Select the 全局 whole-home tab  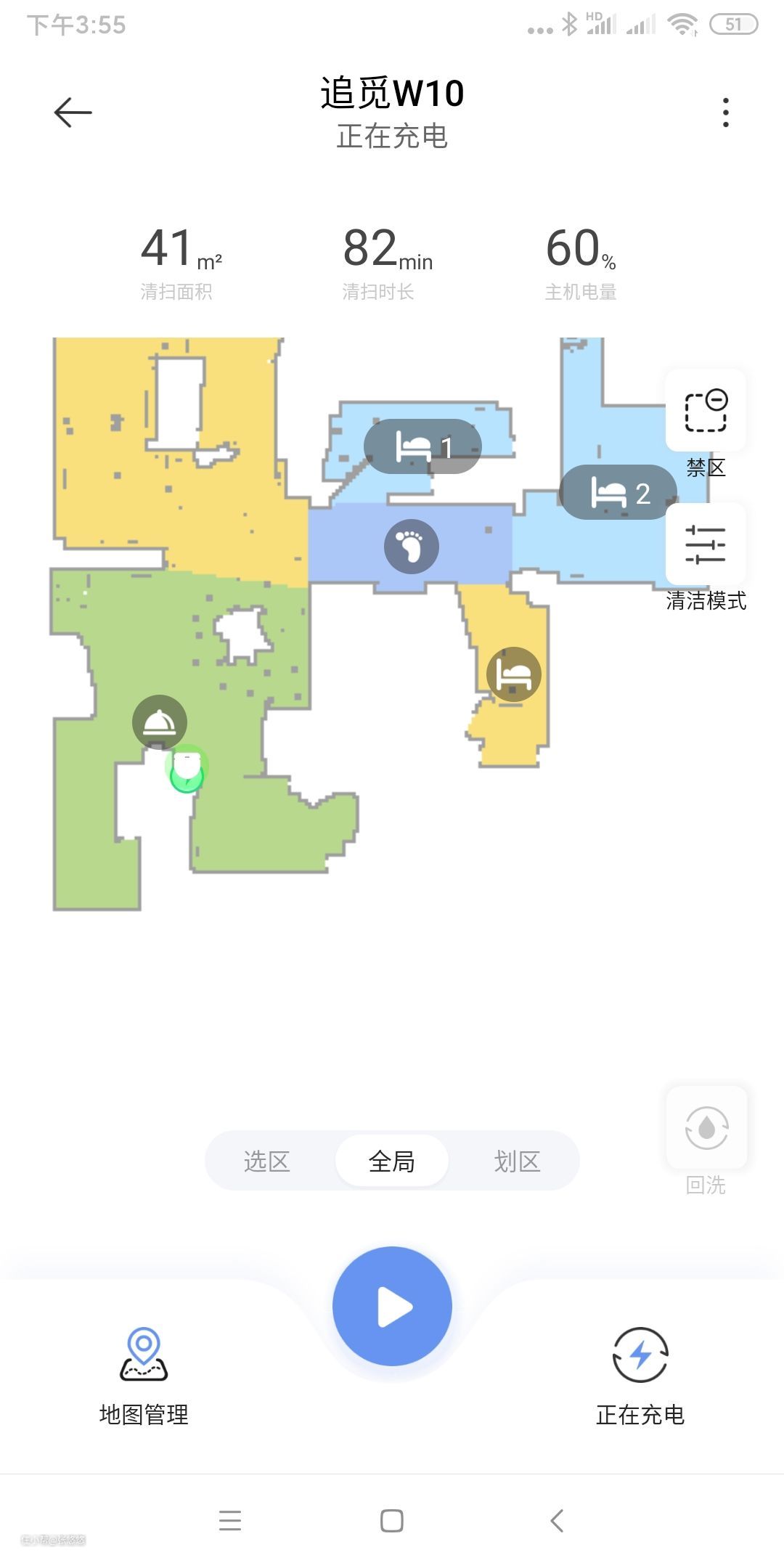tap(392, 1161)
